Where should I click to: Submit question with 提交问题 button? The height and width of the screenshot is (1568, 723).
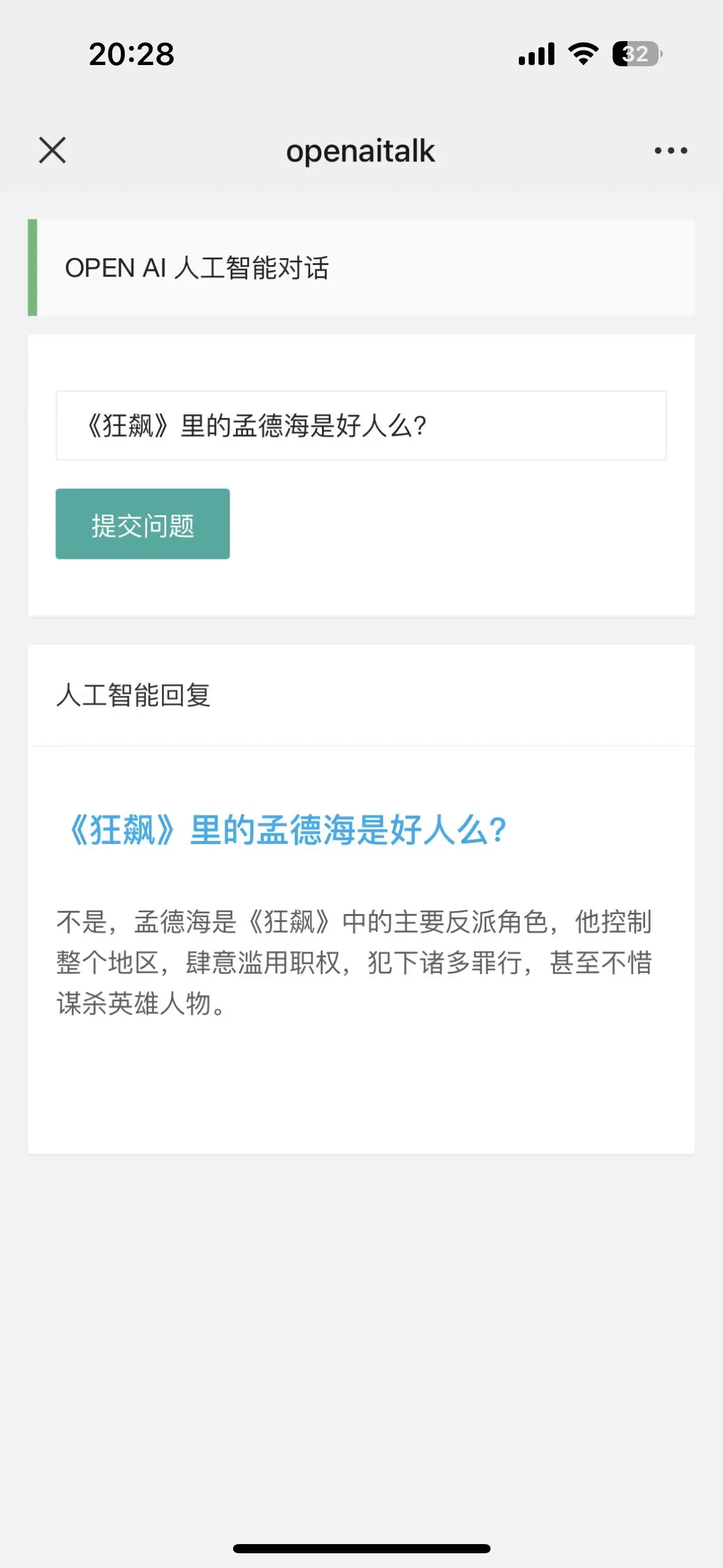click(142, 525)
